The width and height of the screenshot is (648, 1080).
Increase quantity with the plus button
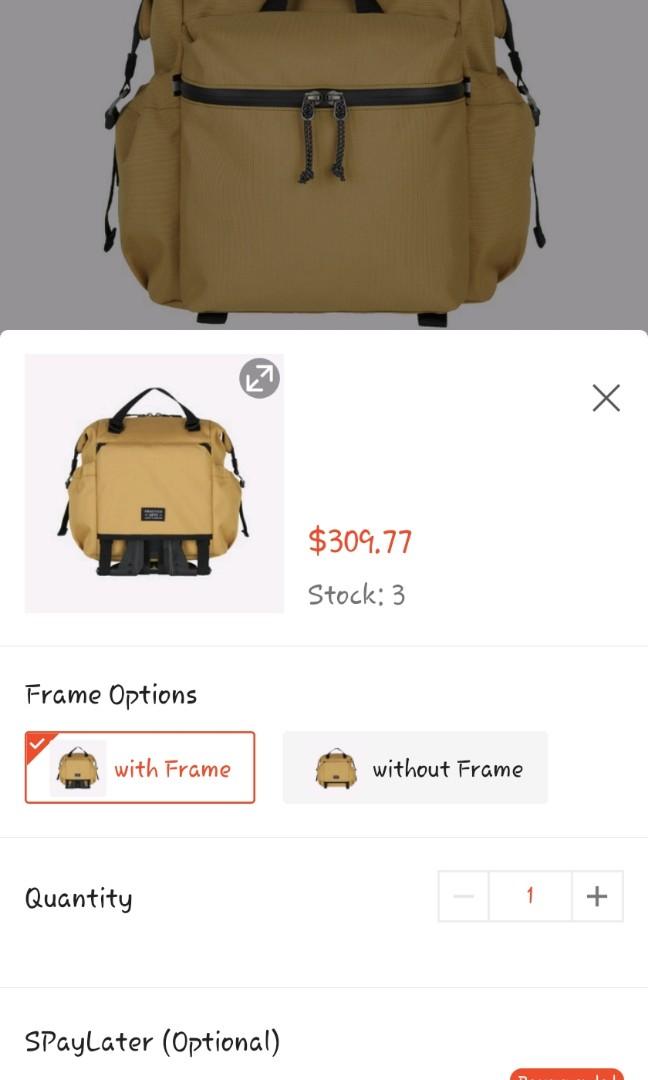click(597, 896)
